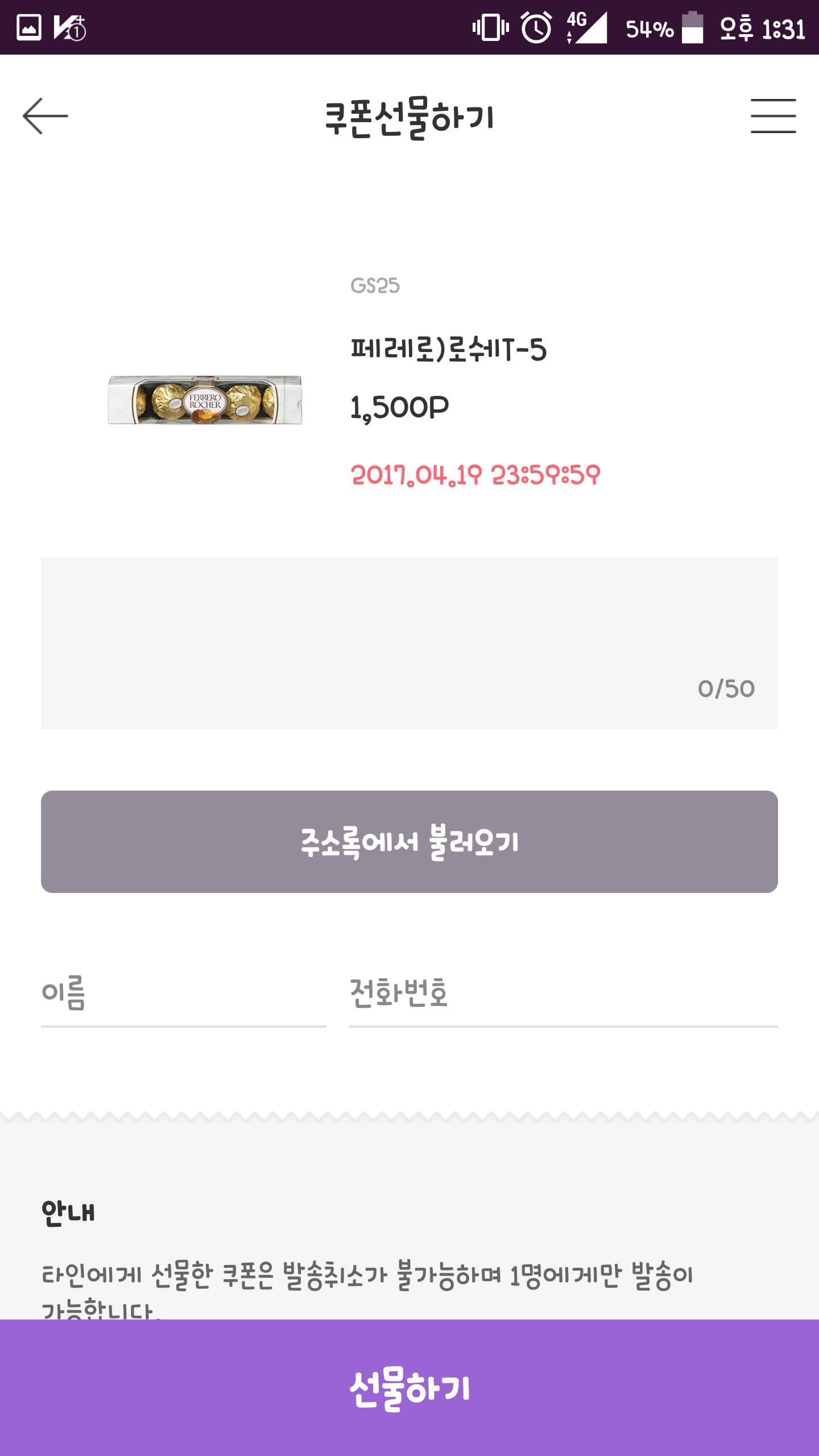This screenshot has width=819, height=1456.
Task: Select the 전화번호 phone number field
Action: coord(563,995)
